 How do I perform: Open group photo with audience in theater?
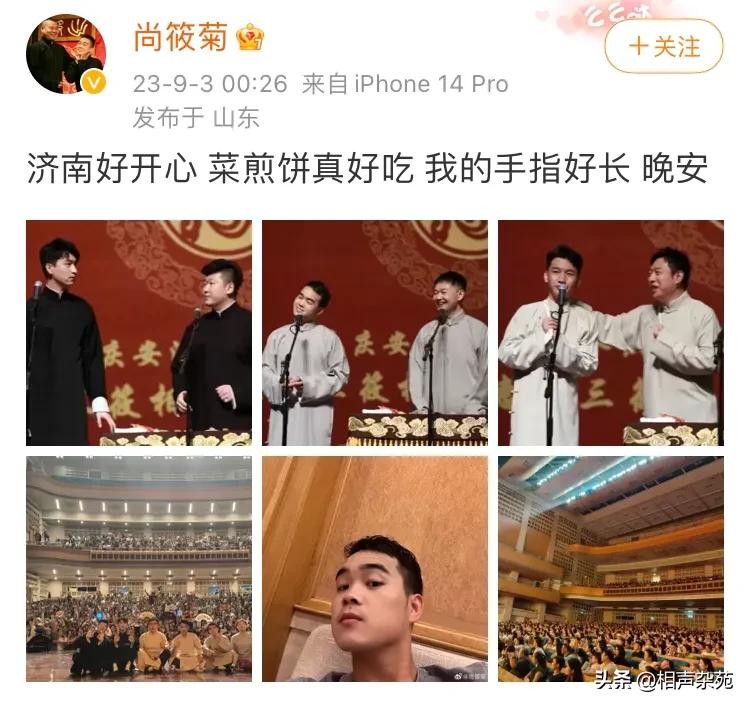[x=139, y=568]
